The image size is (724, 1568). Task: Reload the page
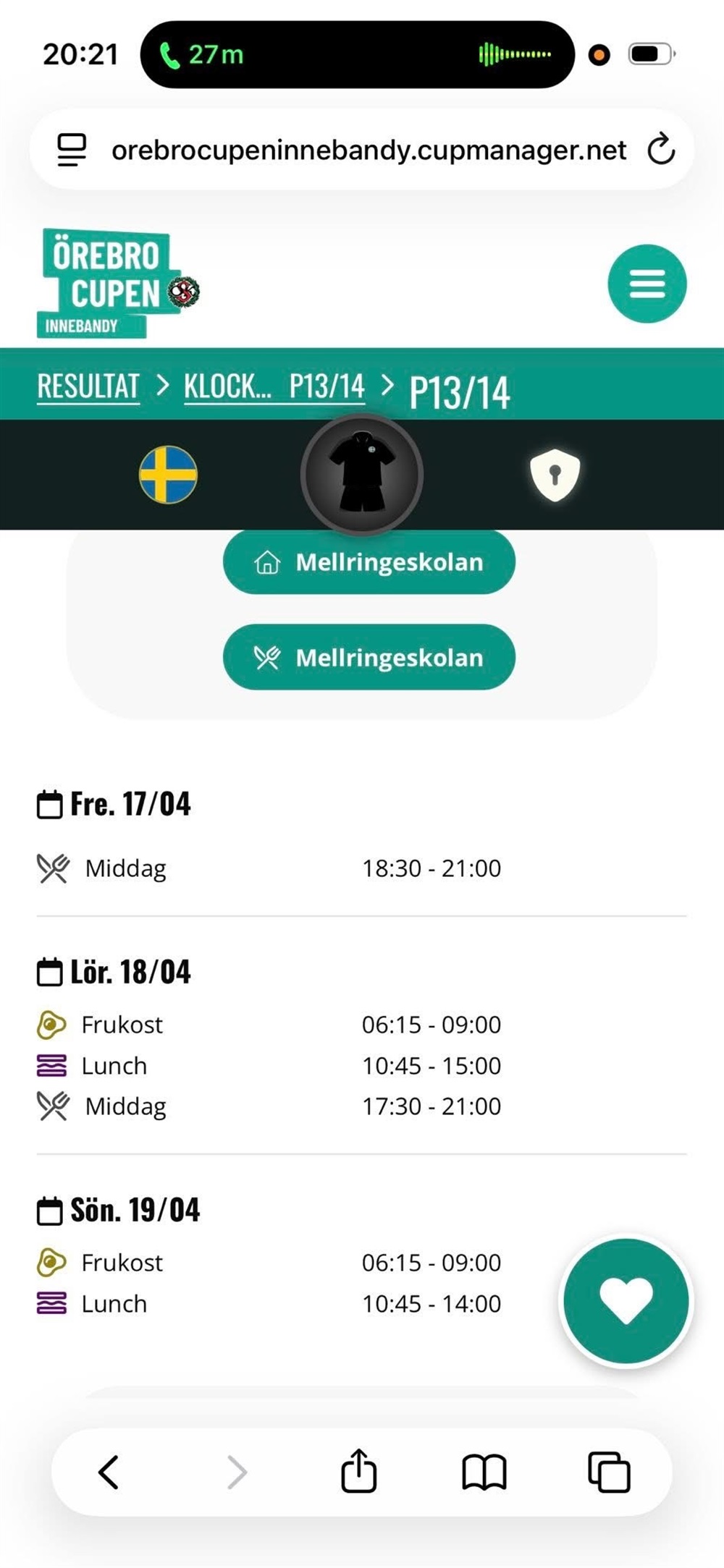(x=660, y=150)
